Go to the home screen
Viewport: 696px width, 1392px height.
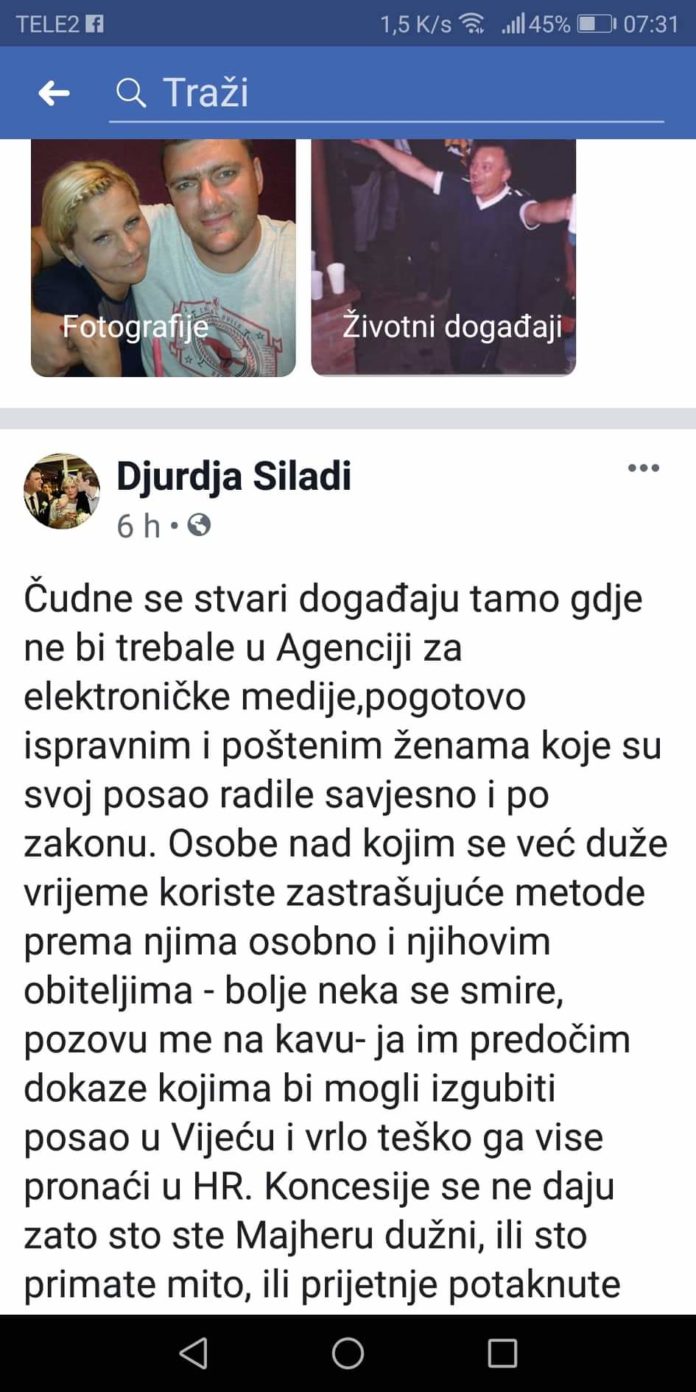coord(348,1353)
